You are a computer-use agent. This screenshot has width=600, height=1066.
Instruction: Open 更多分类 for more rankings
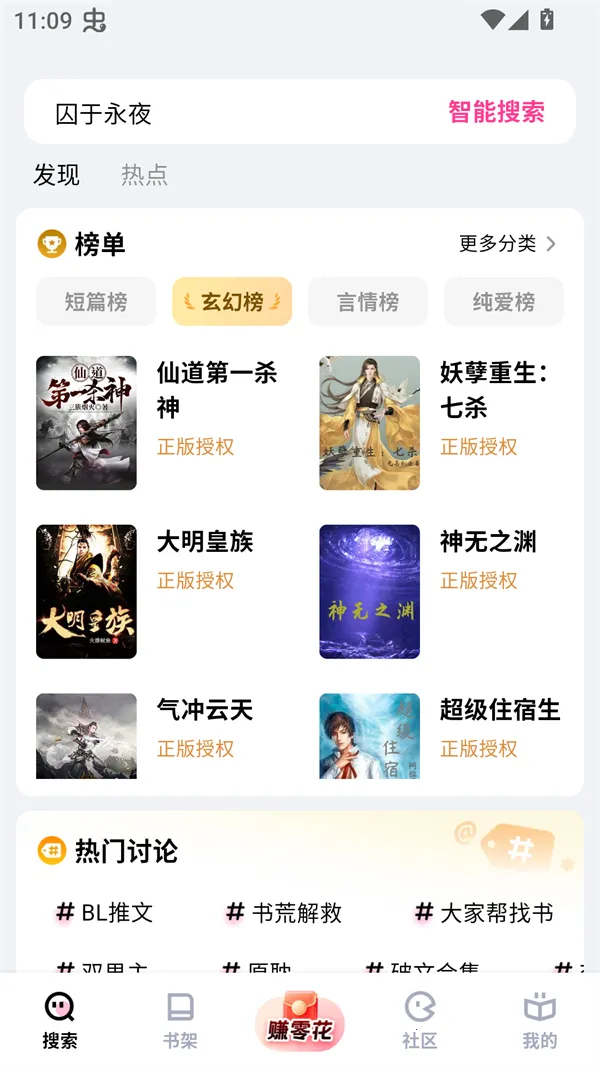[507, 243]
